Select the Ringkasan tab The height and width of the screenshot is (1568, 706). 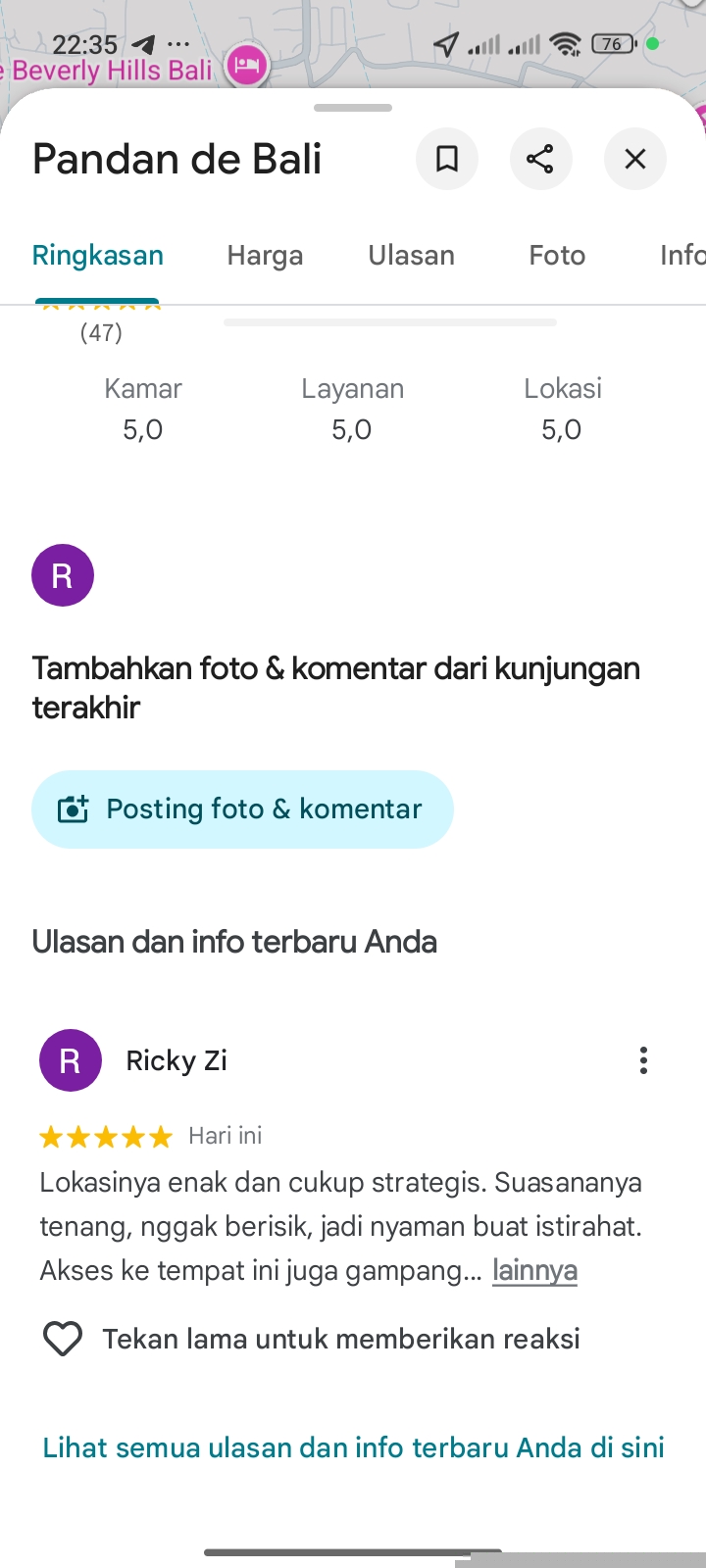tap(98, 256)
